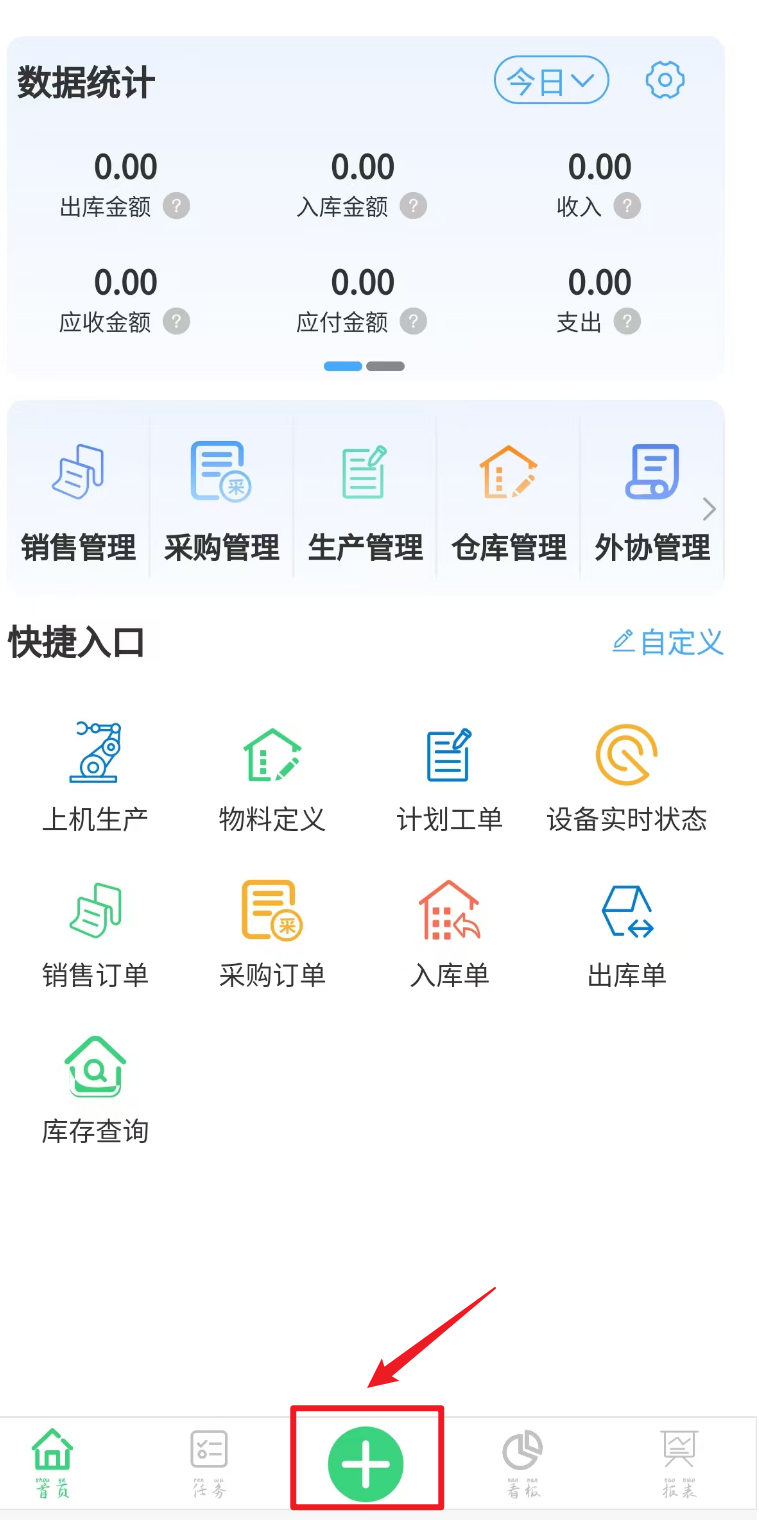Switch to the 报表 tab
The width and height of the screenshot is (759, 1520).
coord(679,1463)
